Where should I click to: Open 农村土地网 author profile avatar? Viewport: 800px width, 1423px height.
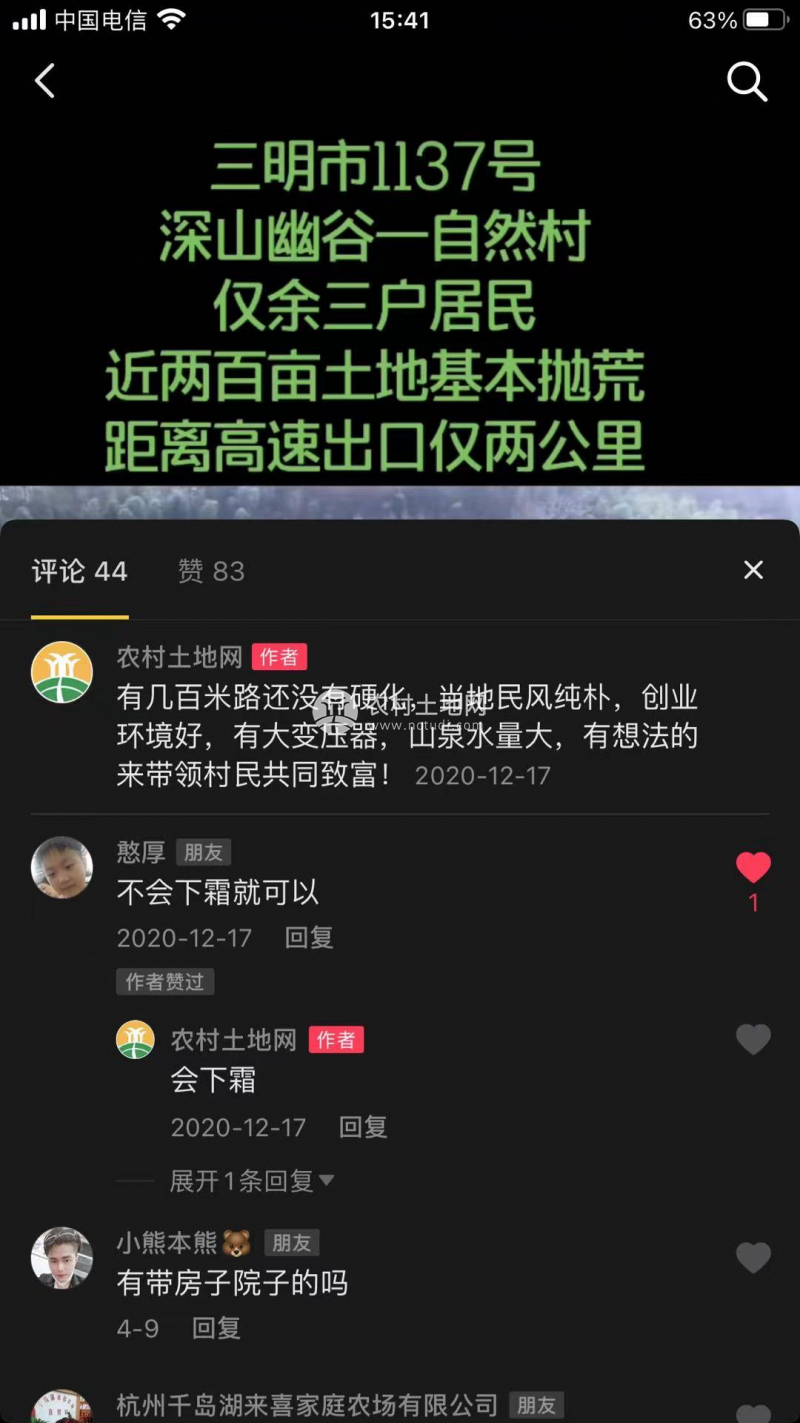62,672
